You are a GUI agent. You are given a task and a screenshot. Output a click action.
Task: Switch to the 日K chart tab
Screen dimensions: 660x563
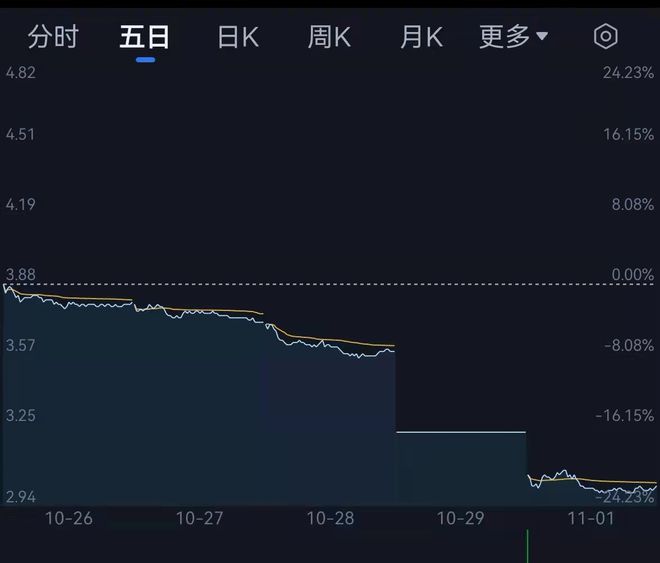(x=237, y=38)
